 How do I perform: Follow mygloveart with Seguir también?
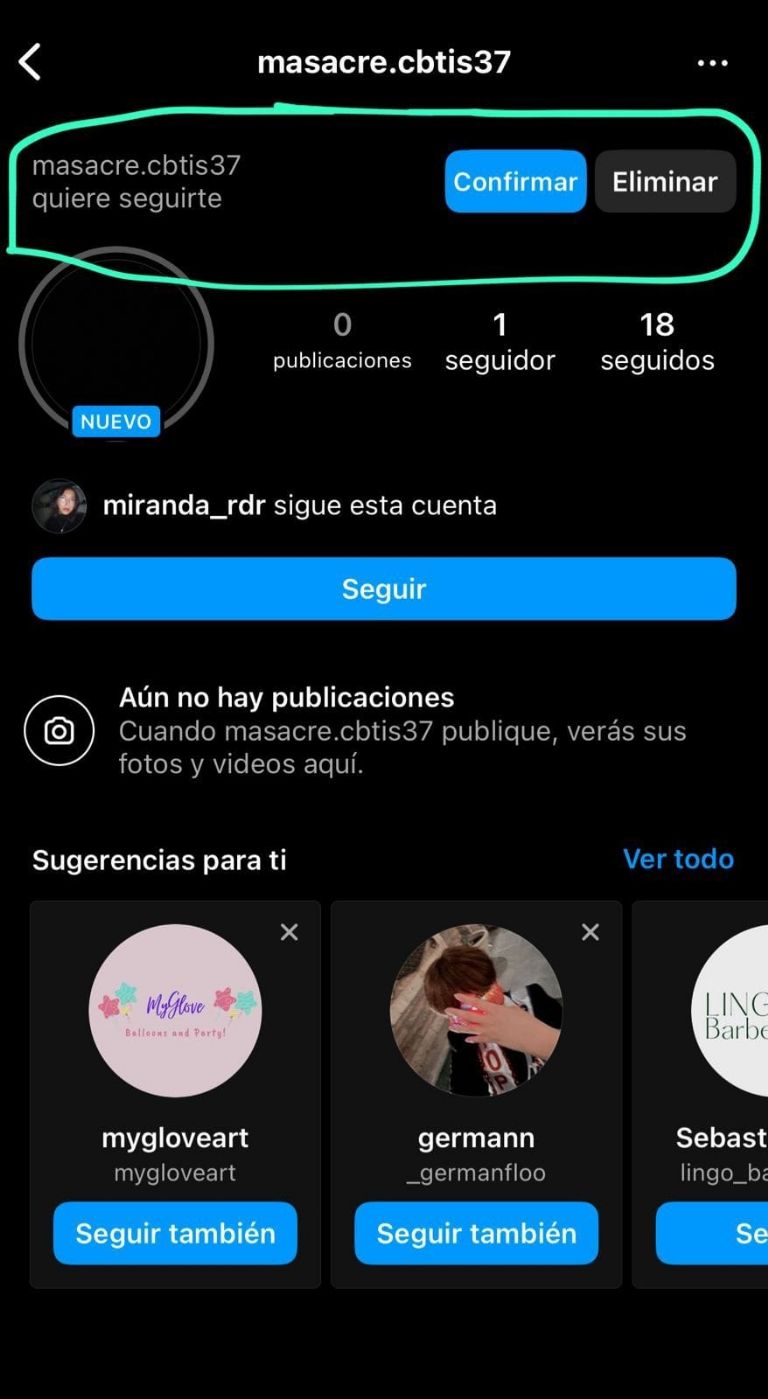click(175, 1233)
